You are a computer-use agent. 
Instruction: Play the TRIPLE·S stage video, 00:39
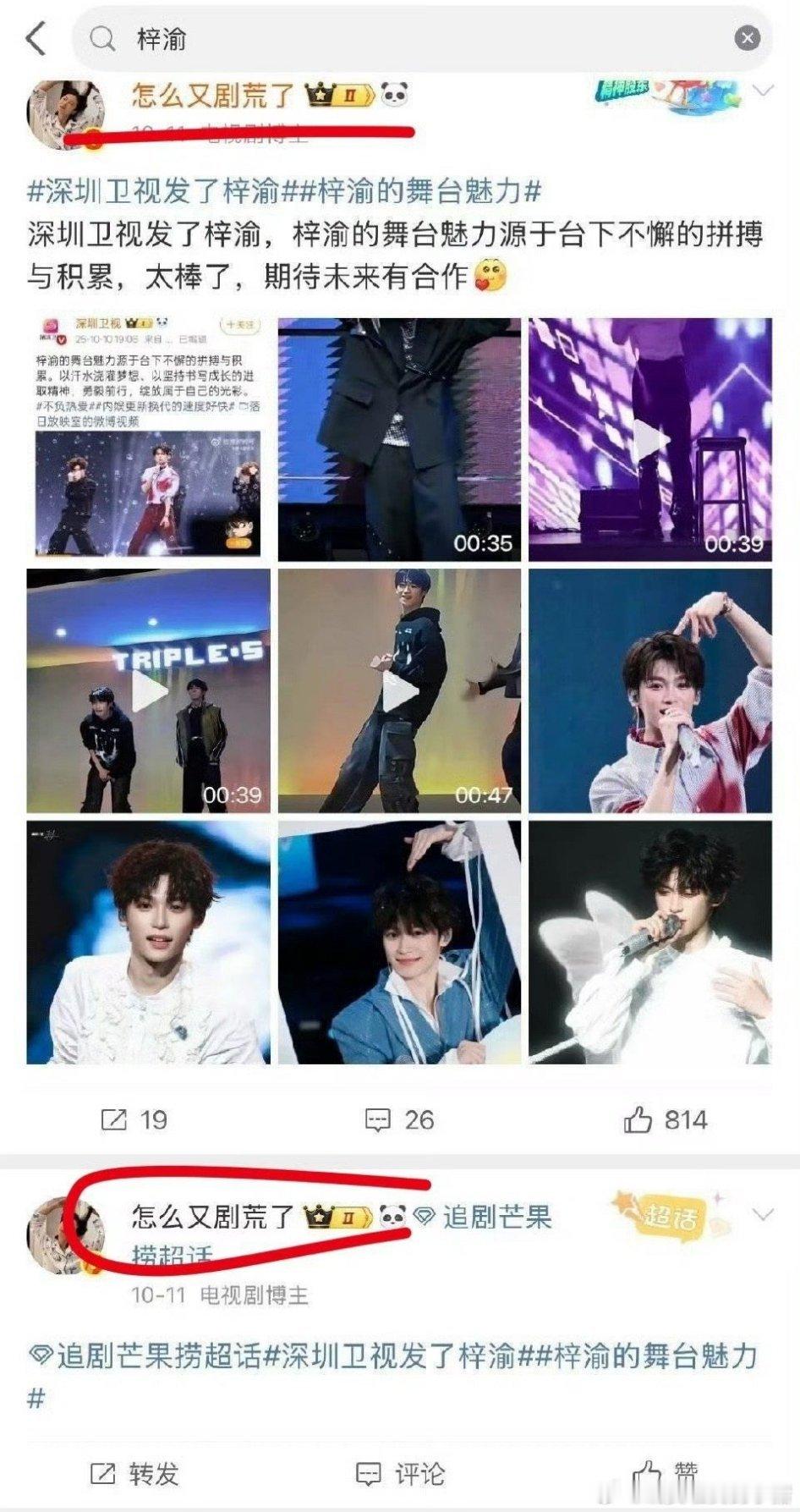148,690
